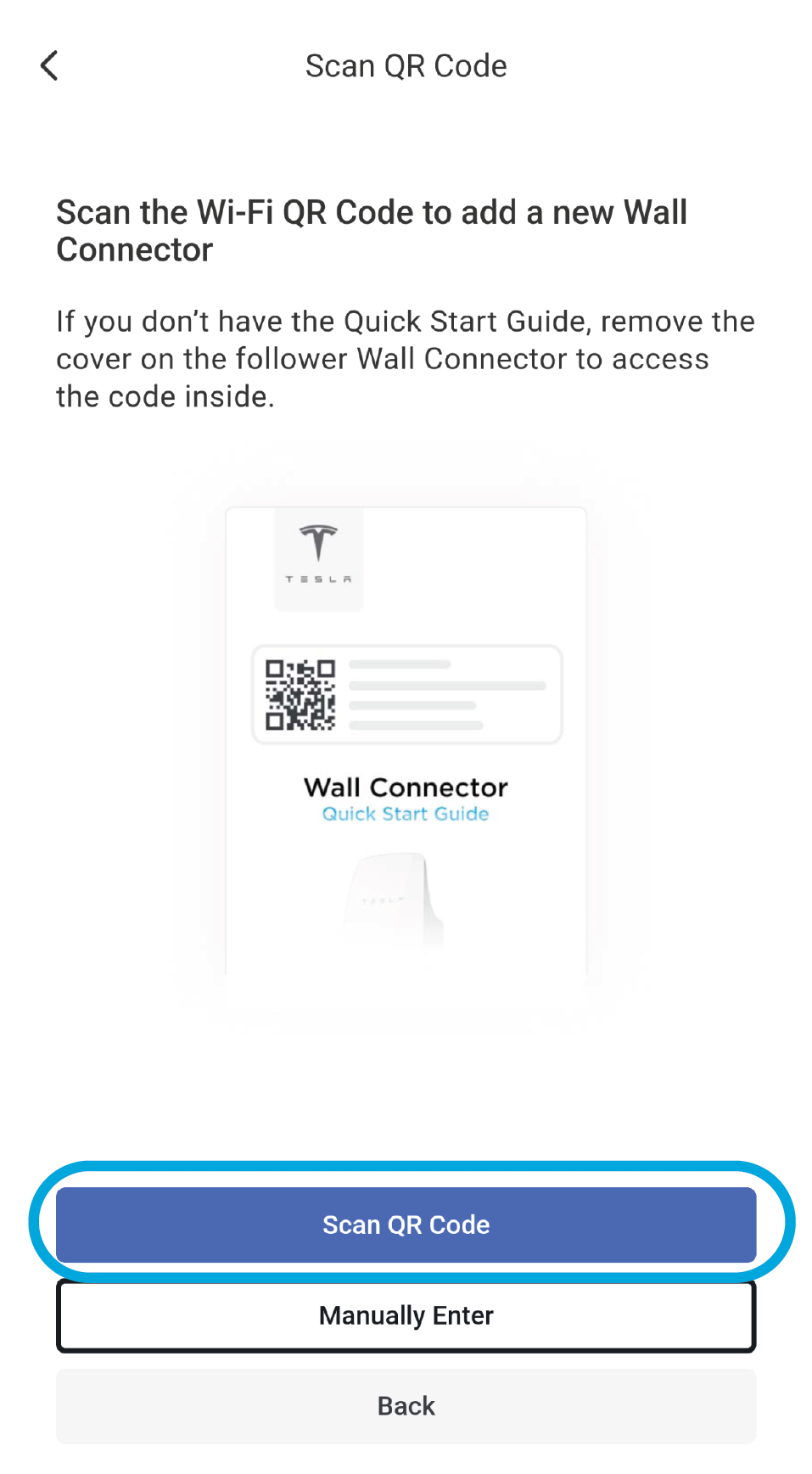Tap the blue Scan QR Code button
The image size is (812, 1474).
(406, 1225)
